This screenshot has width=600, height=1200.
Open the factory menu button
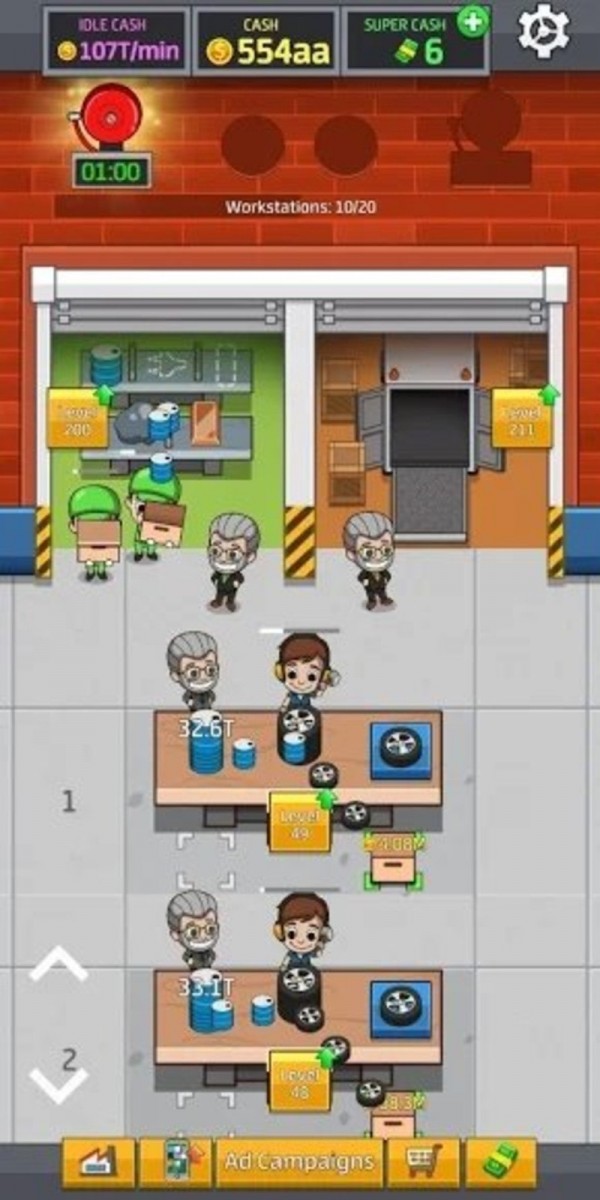[x=98, y=1162]
